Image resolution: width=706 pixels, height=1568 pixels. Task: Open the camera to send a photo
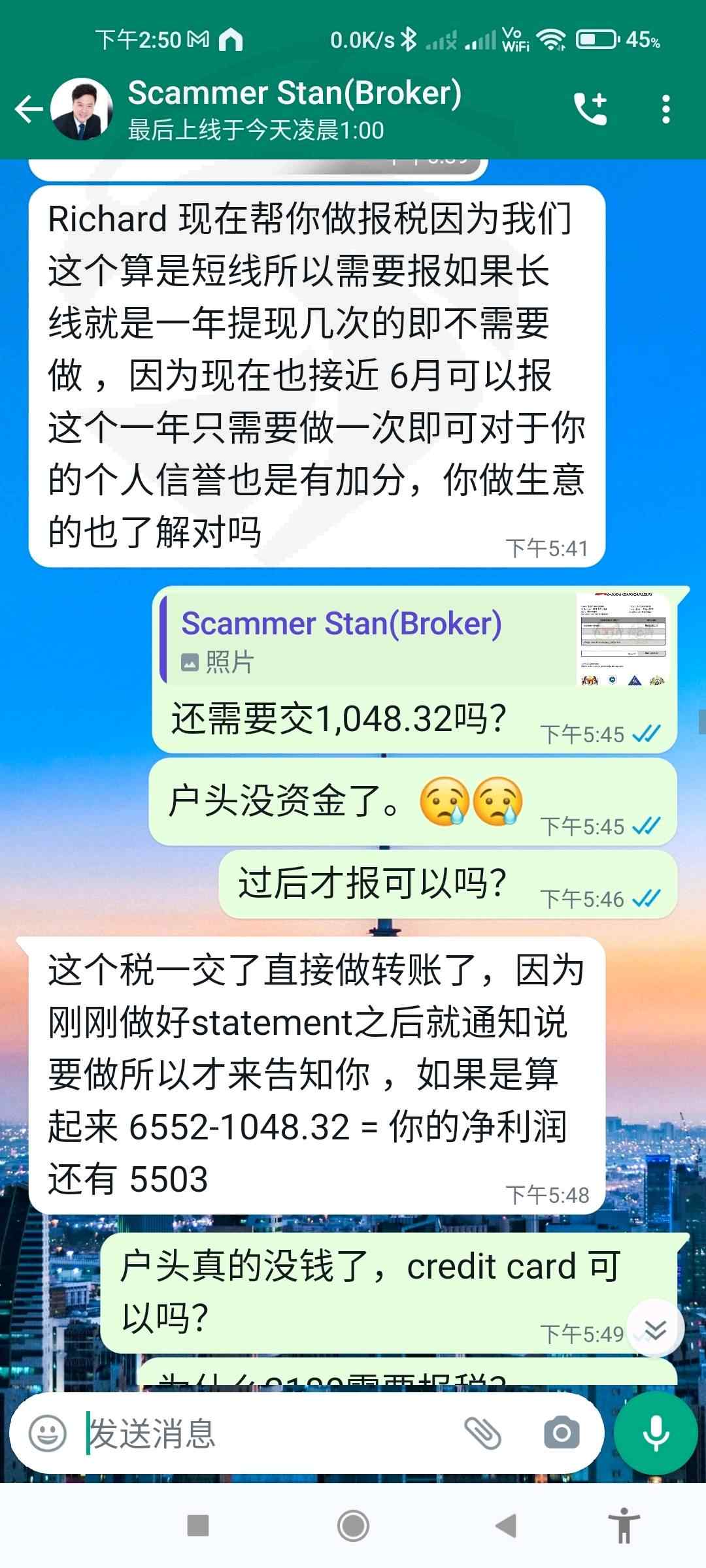[562, 1433]
